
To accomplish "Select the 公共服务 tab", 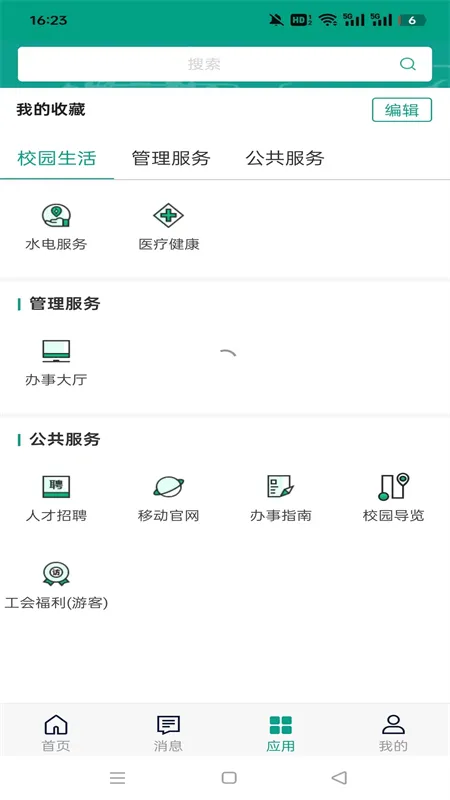I will (285, 158).
